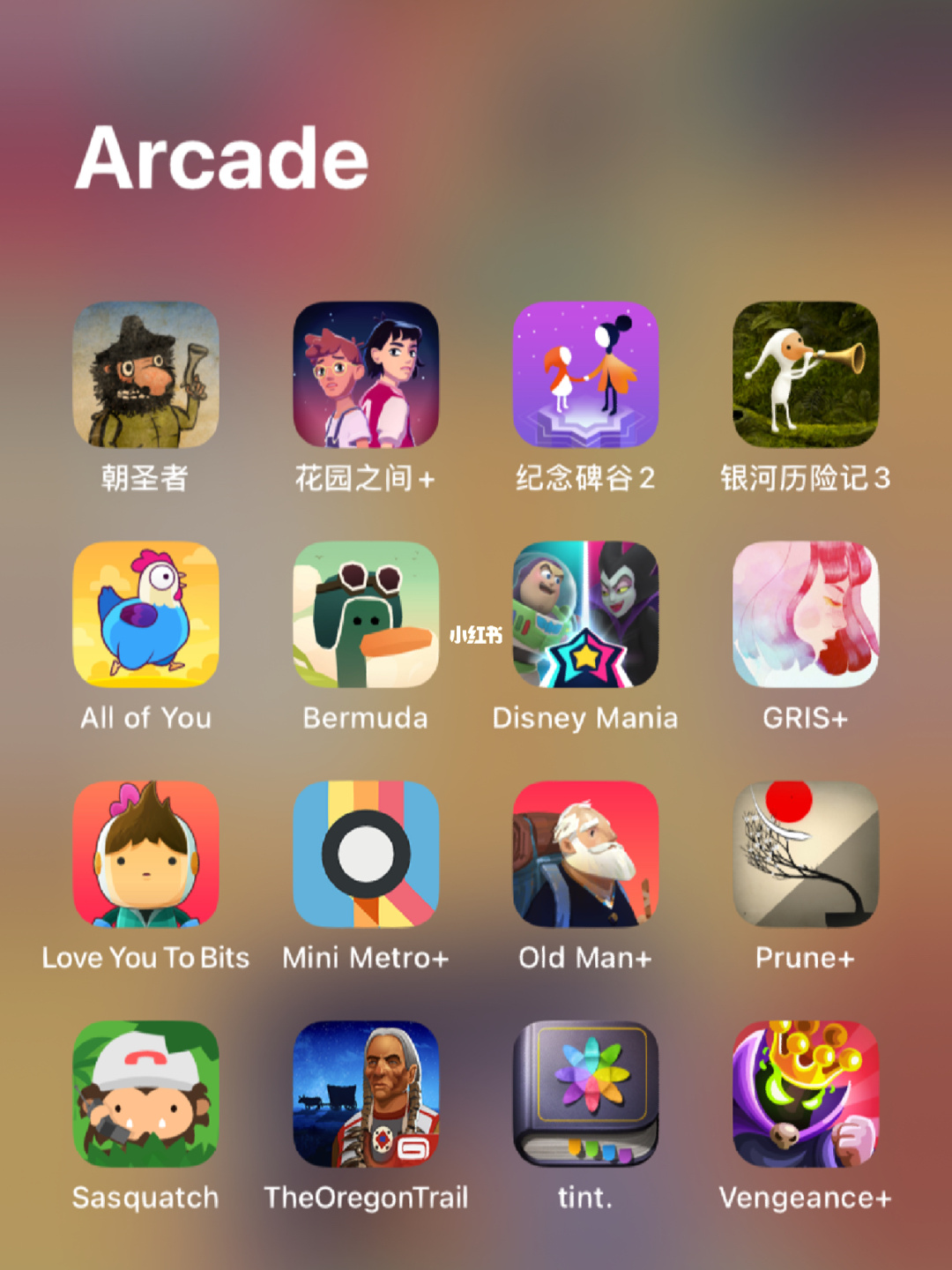Image resolution: width=952 pixels, height=1270 pixels.
Task: Open the All of You game
Action: [145, 615]
